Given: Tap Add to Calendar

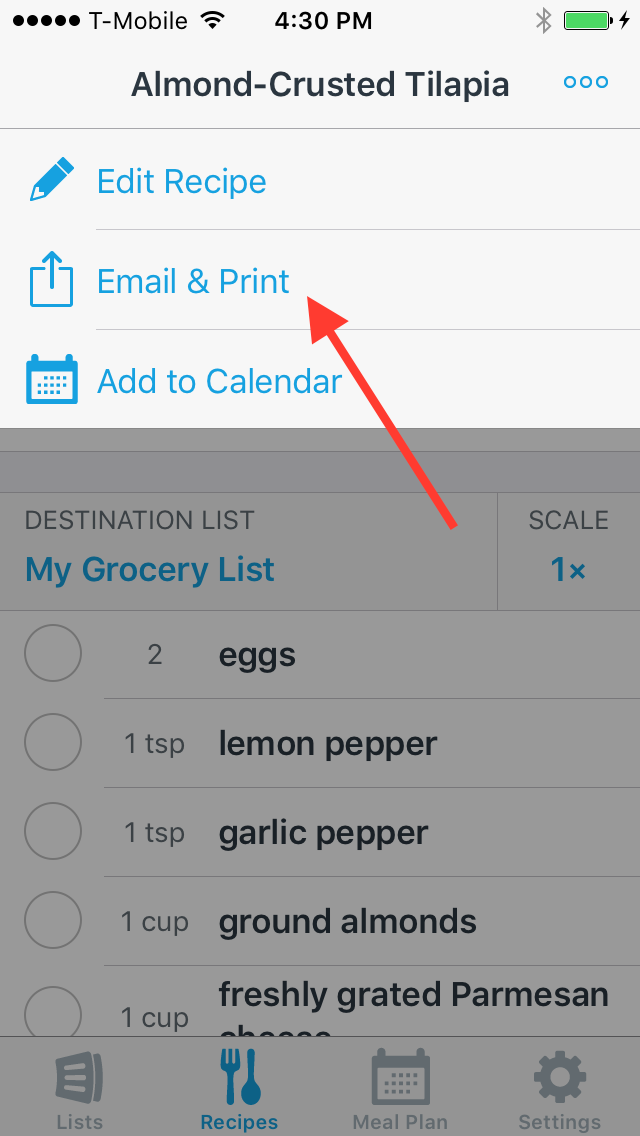Looking at the screenshot, I should click(x=320, y=380).
